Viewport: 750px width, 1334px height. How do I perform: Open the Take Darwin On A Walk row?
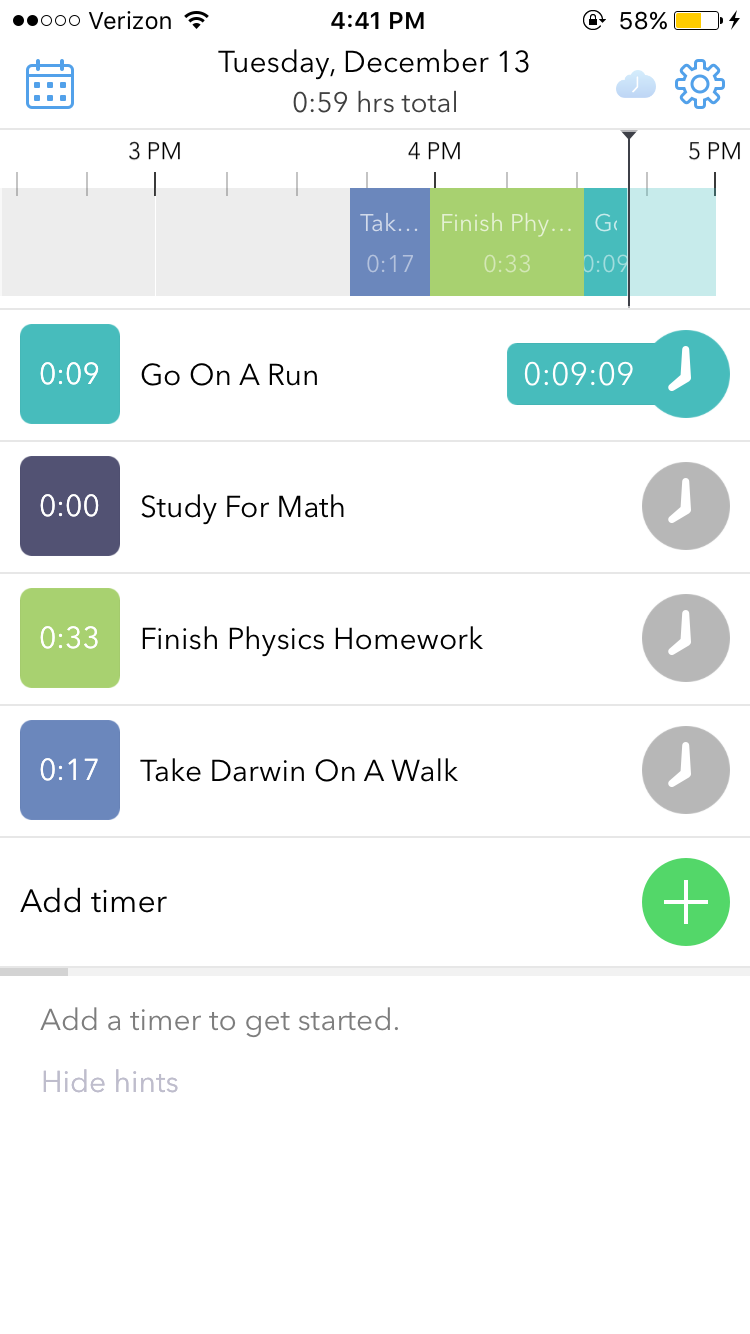(299, 771)
